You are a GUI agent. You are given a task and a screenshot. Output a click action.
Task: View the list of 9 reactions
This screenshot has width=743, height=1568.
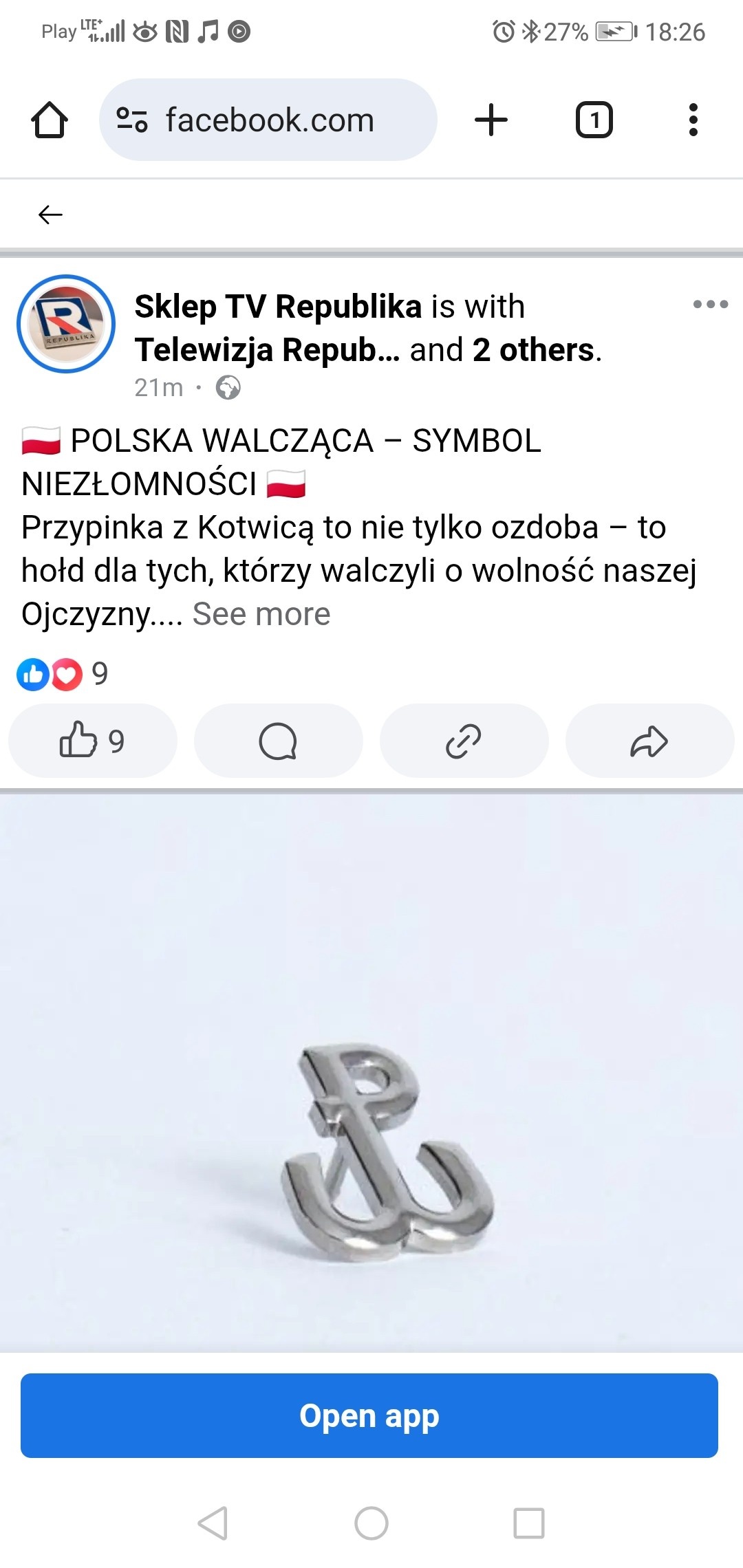(62, 674)
